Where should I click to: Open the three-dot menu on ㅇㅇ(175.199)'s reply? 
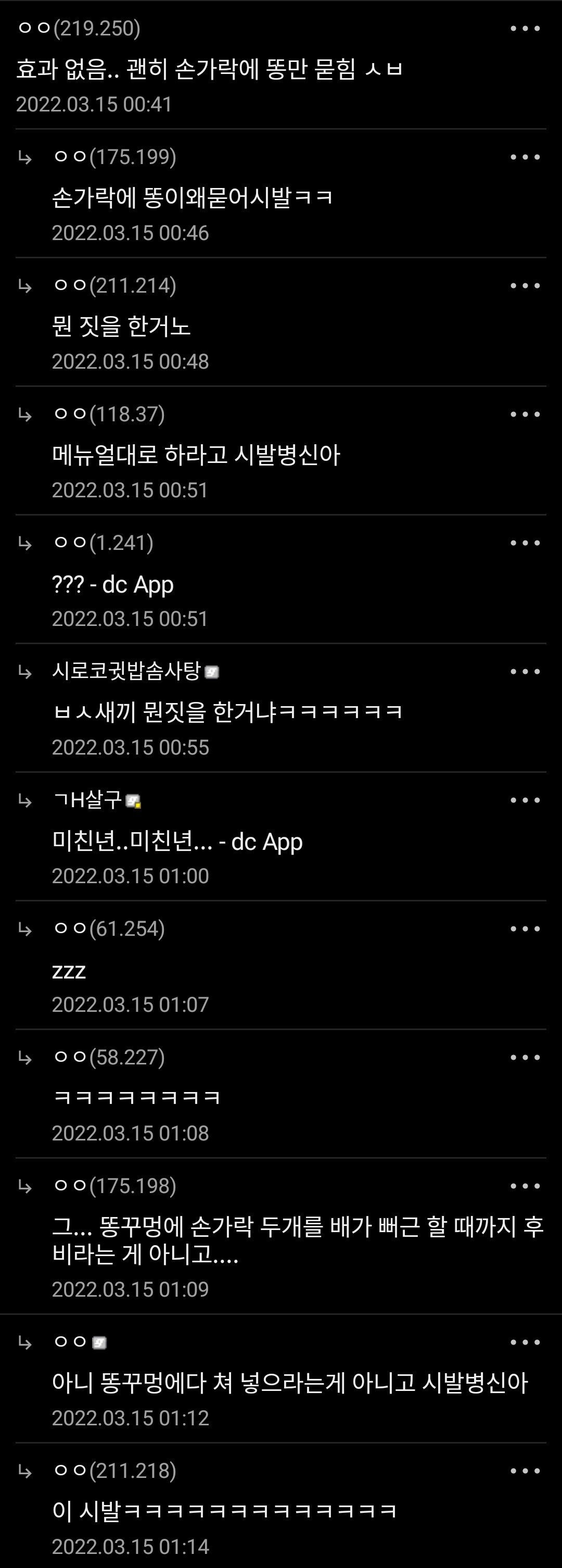pos(525,157)
